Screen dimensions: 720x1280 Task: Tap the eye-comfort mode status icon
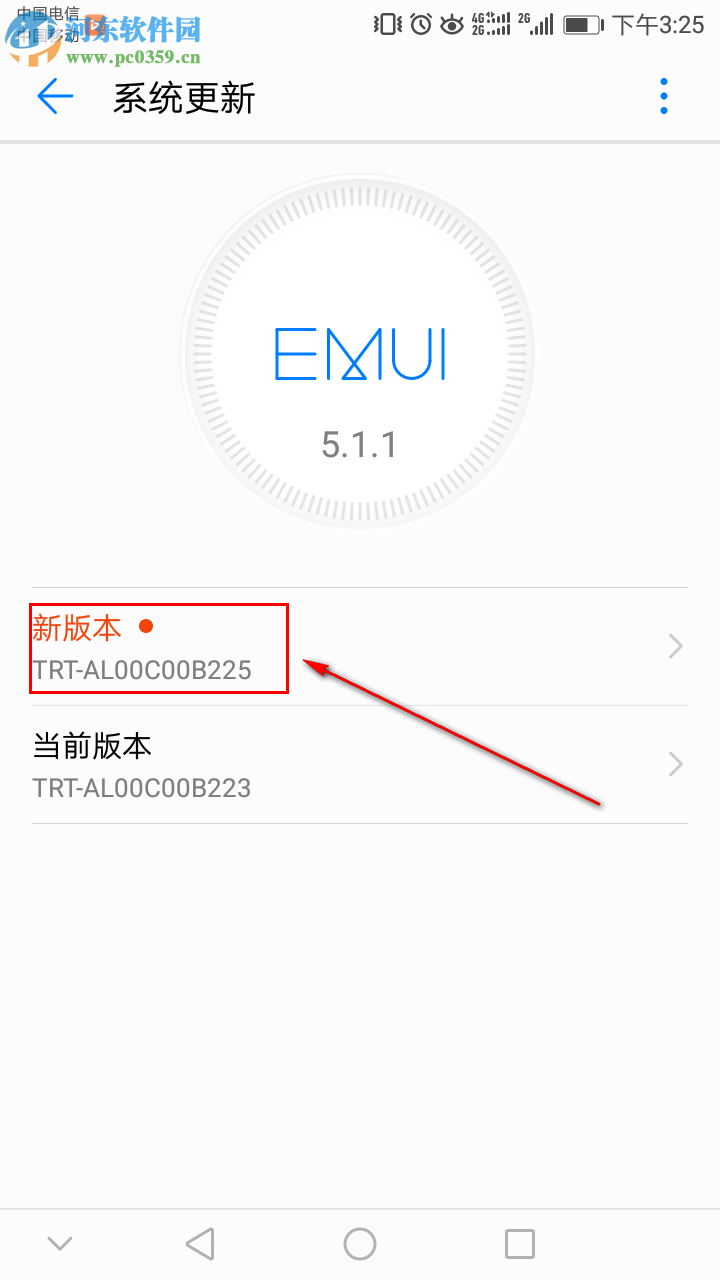452,22
